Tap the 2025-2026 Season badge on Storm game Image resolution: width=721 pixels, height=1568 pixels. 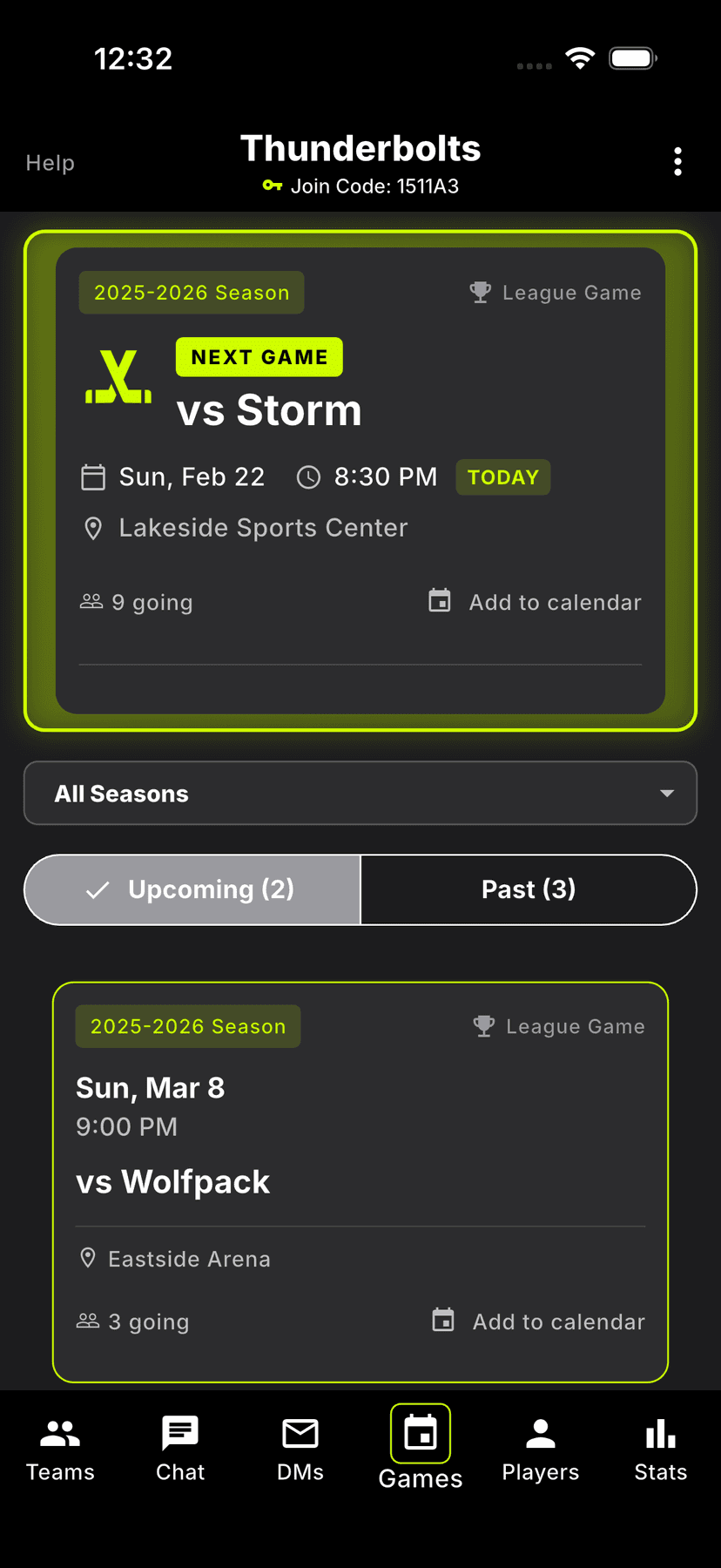[x=191, y=293]
